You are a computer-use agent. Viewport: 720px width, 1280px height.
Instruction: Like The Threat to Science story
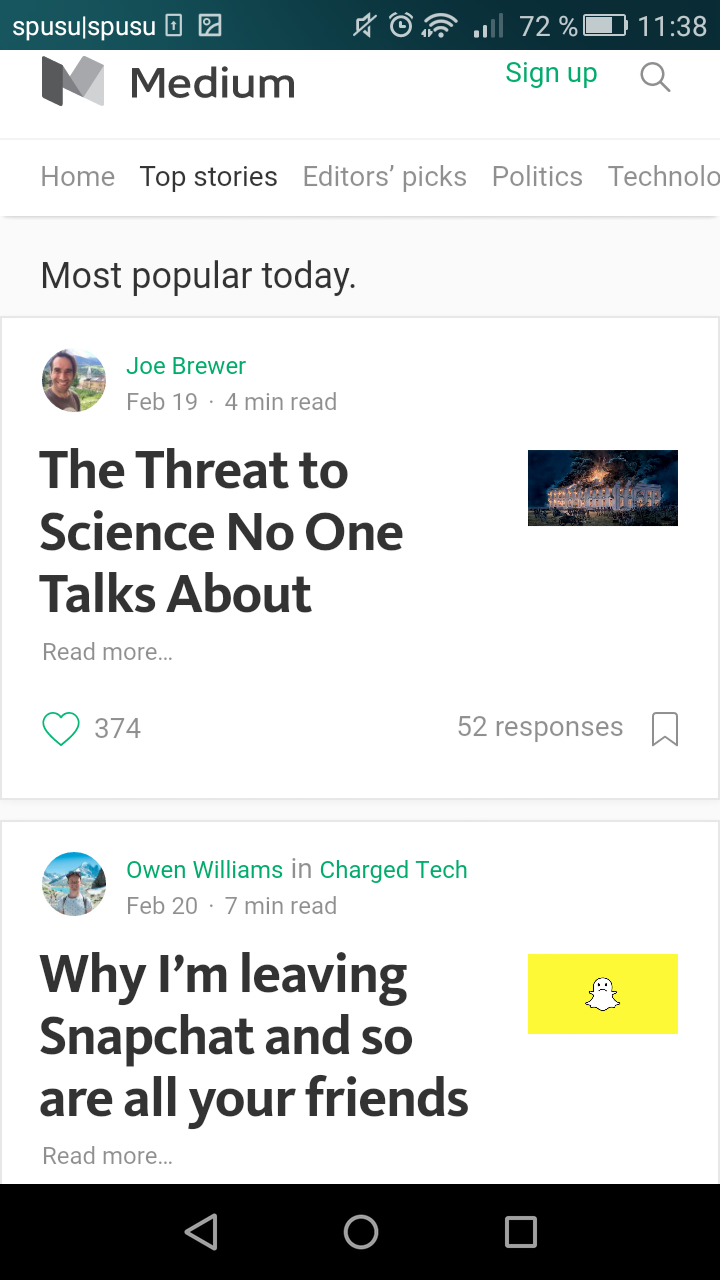coord(61,728)
